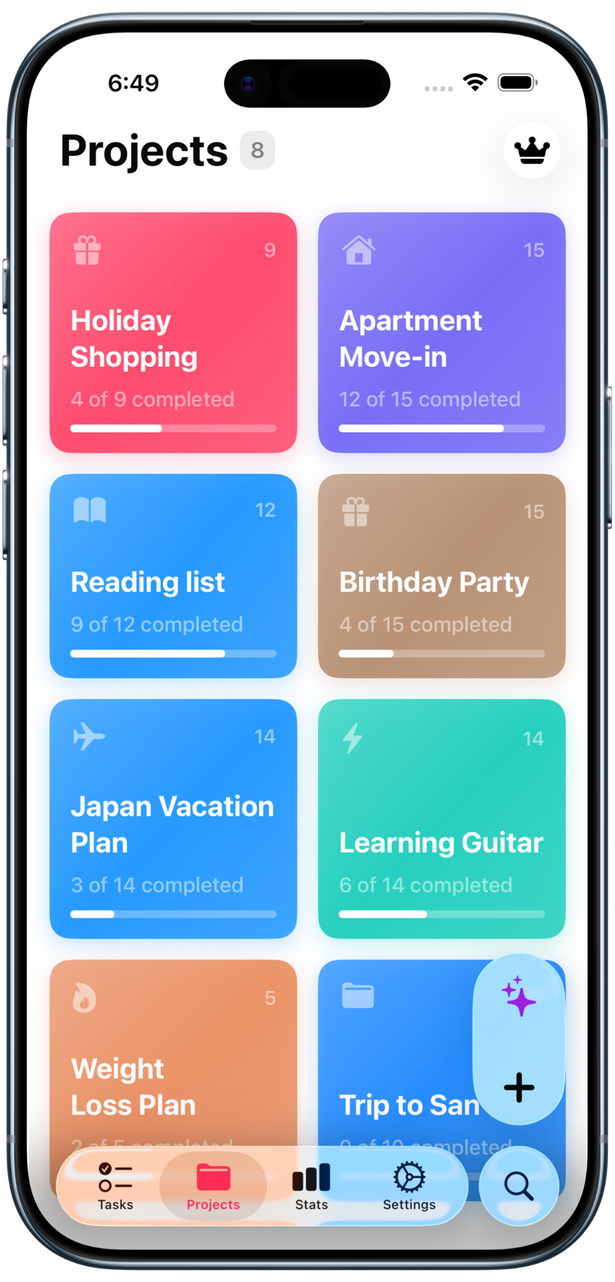Select the Birthday Party project card
This screenshot has height=1282, width=615.
tap(441, 576)
